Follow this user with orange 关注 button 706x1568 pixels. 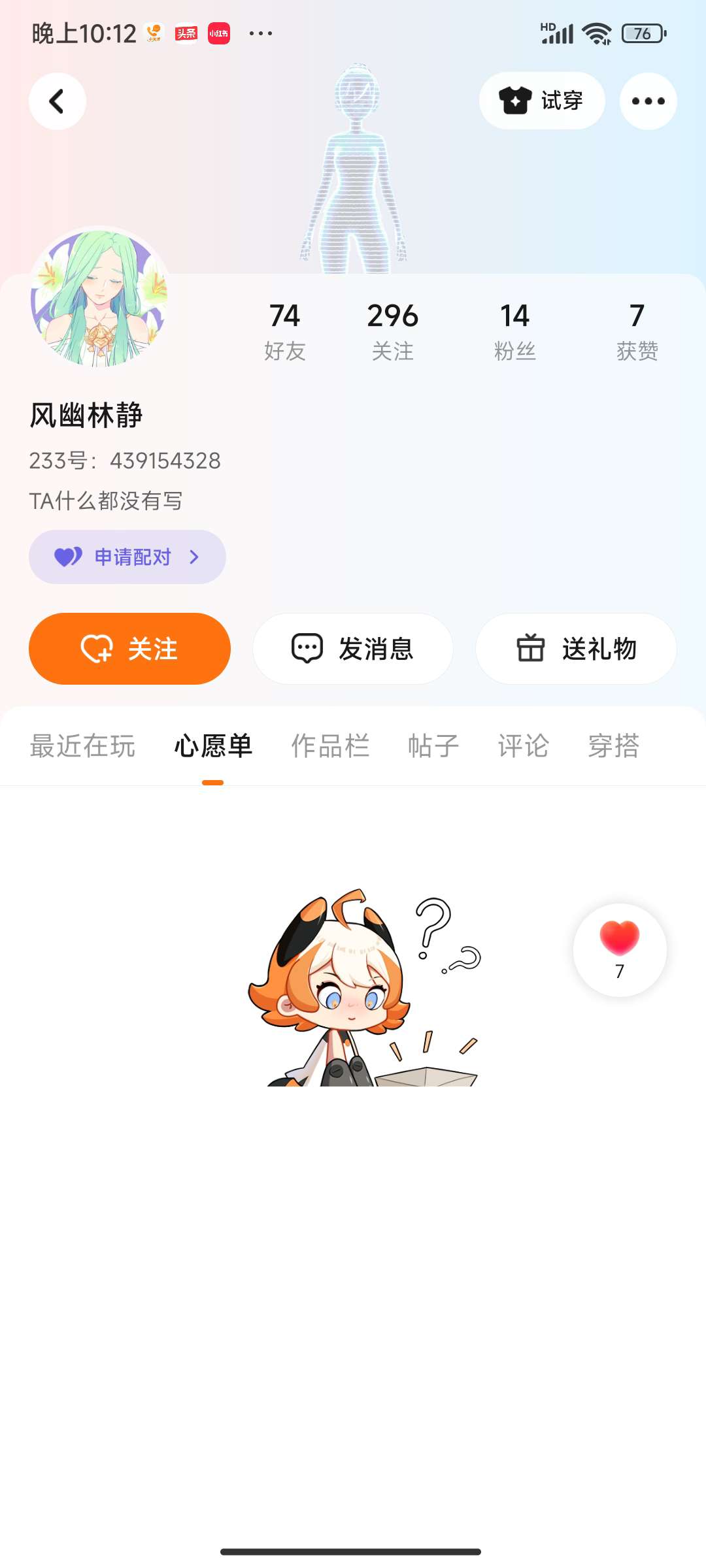coord(129,649)
